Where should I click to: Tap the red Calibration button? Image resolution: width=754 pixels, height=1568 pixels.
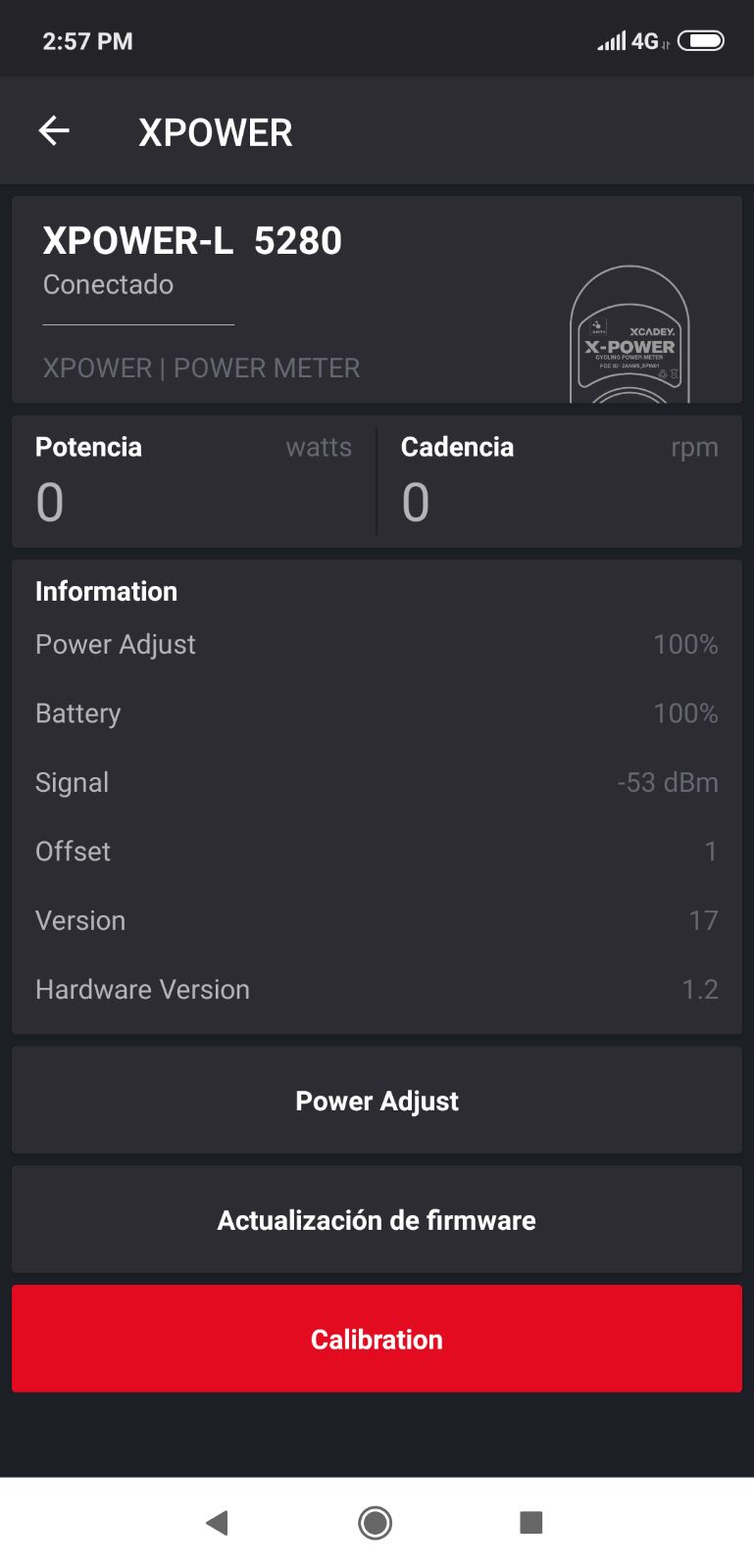(377, 1339)
